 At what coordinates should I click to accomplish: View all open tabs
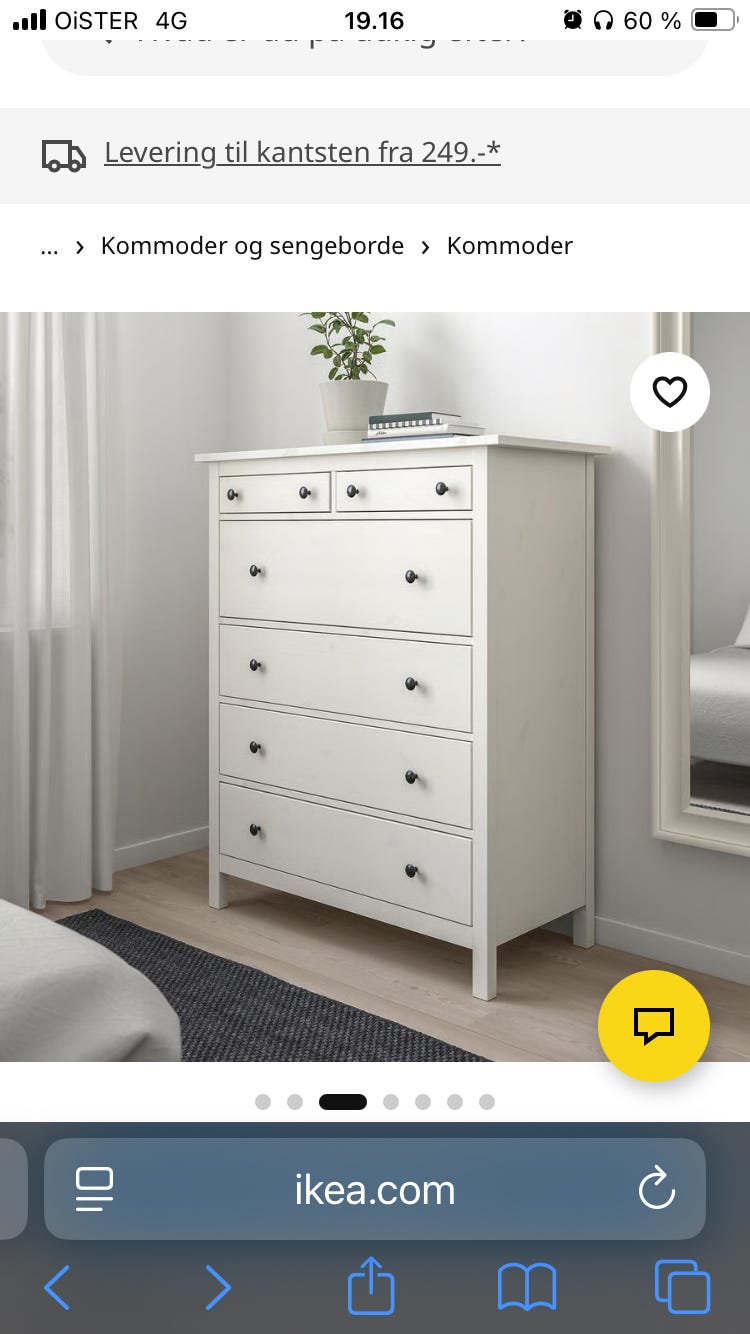pos(682,1286)
